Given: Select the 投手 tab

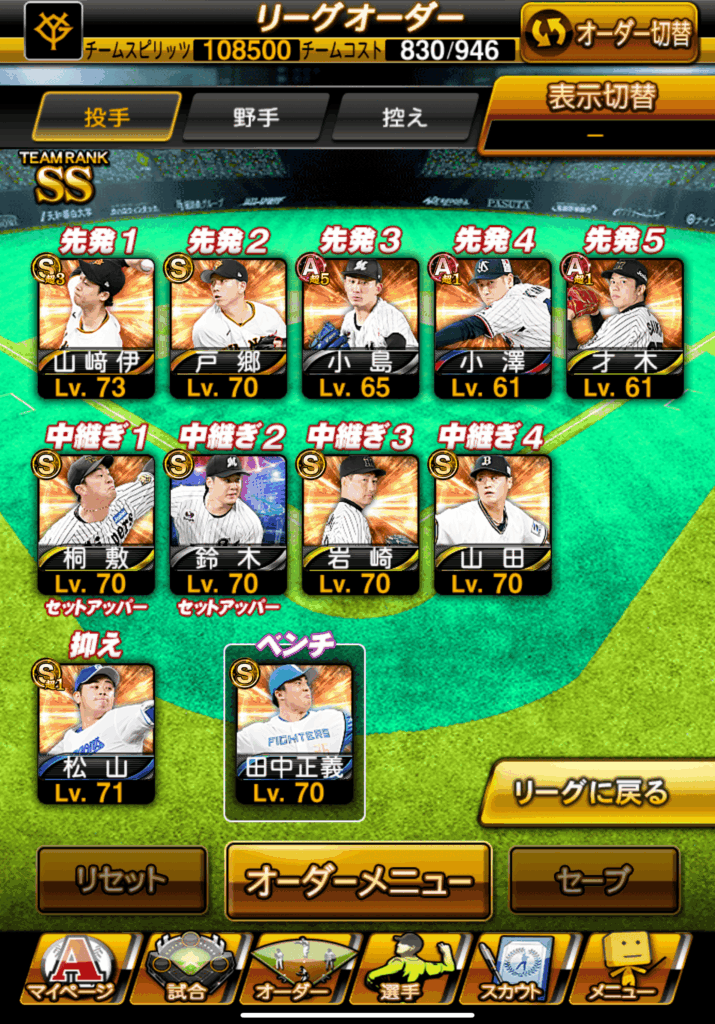Looking at the screenshot, I should tap(107, 117).
